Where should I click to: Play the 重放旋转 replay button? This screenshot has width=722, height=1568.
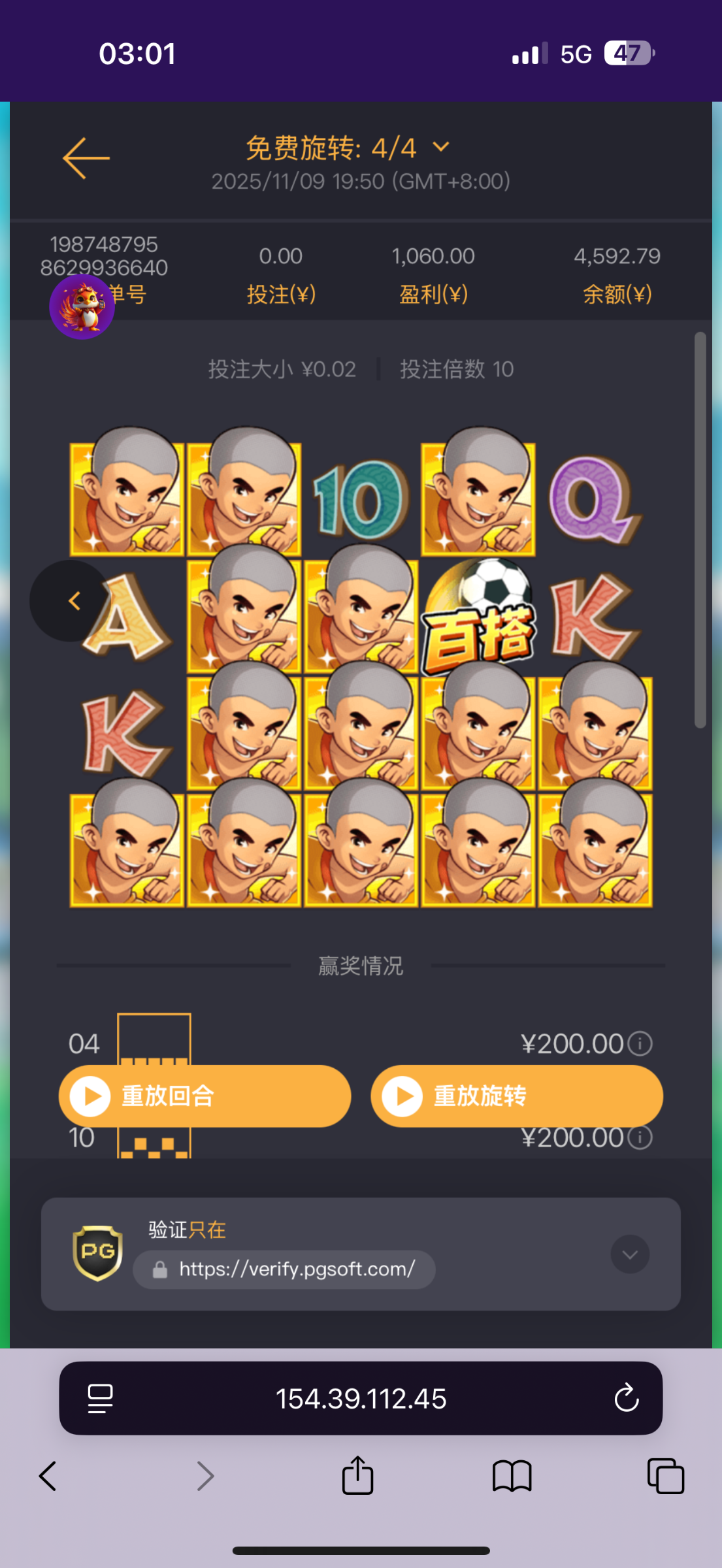click(x=517, y=1096)
